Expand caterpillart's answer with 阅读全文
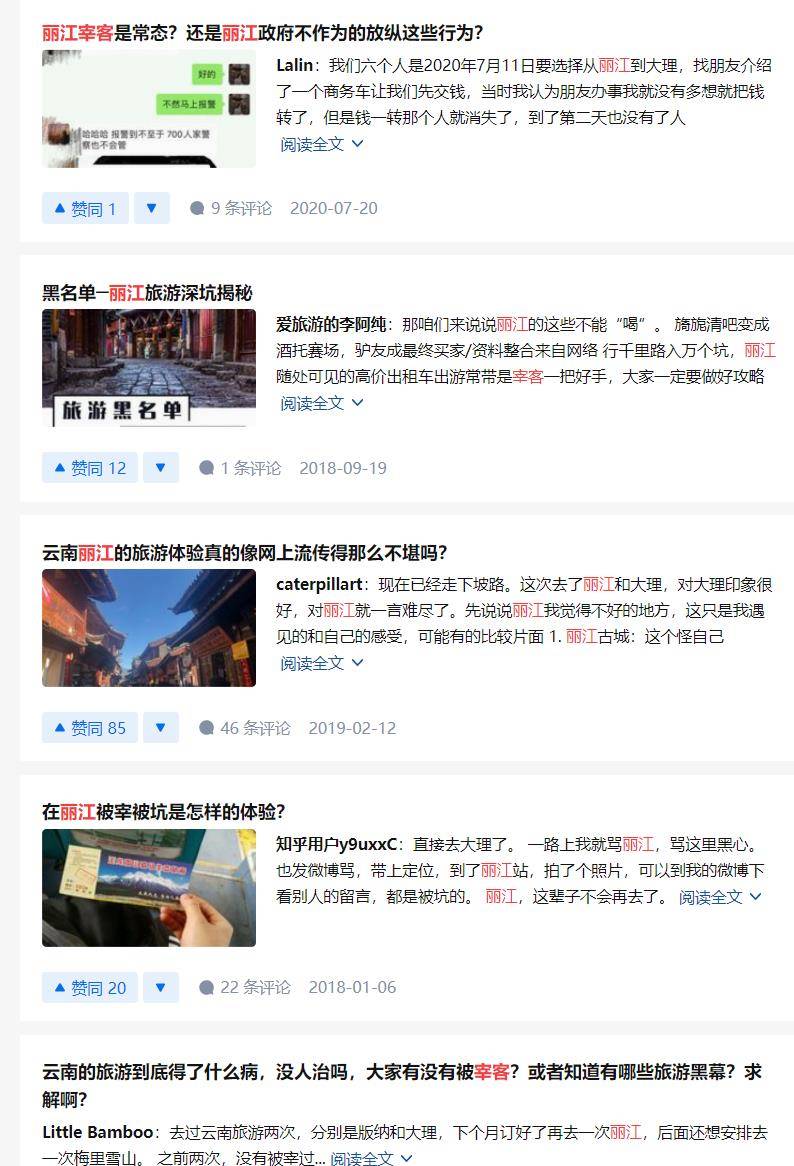Screen dimensions: 794x1166 (322, 663)
